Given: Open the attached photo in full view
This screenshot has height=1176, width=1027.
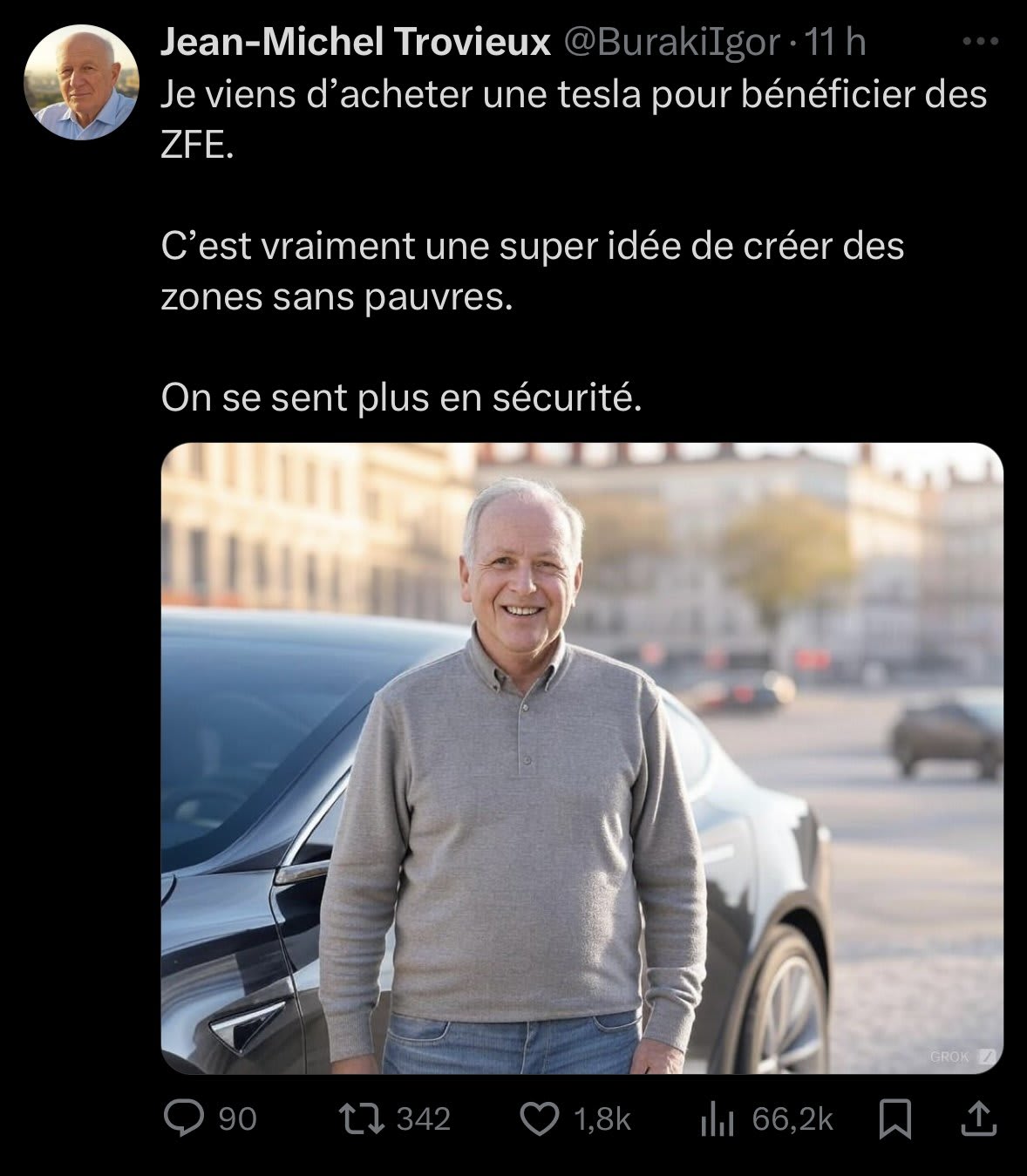Looking at the screenshot, I should pyautogui.click(x=582, y=758).
